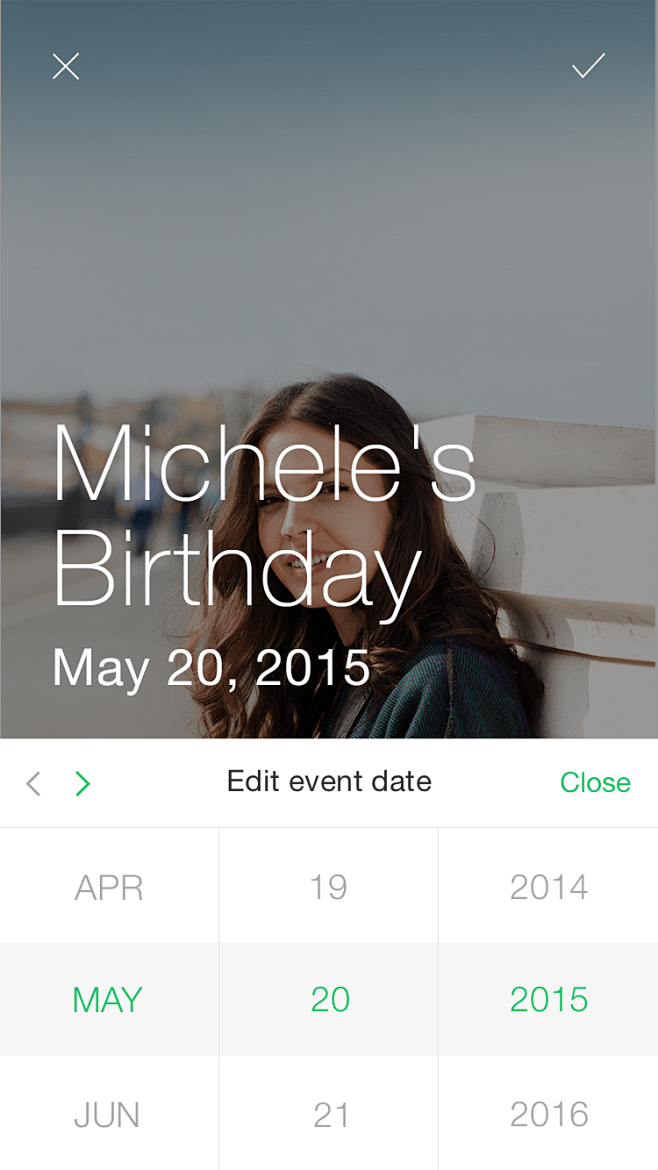Go to the previous field arrow

click(34, 783)
